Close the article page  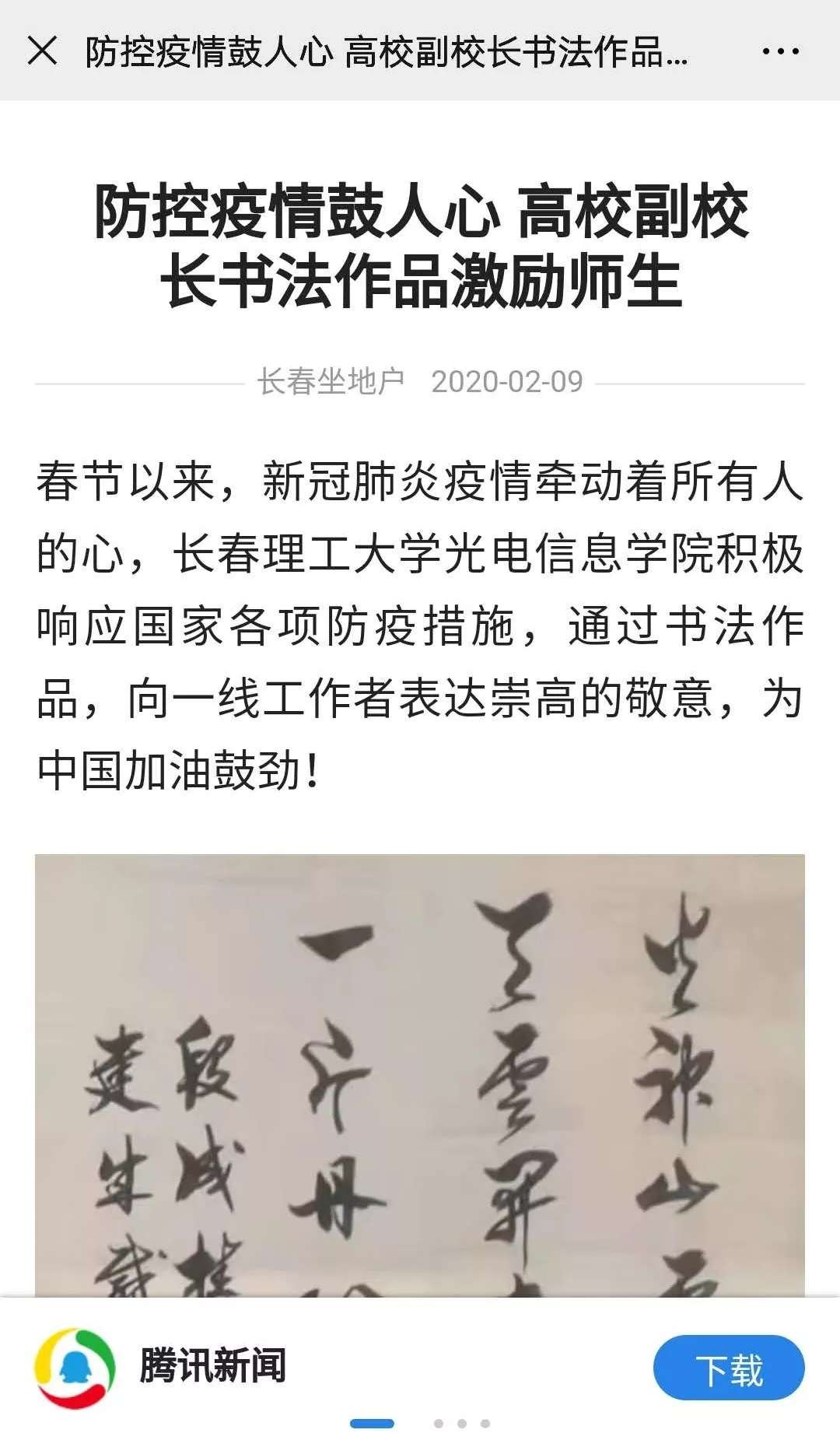[42, 51]
